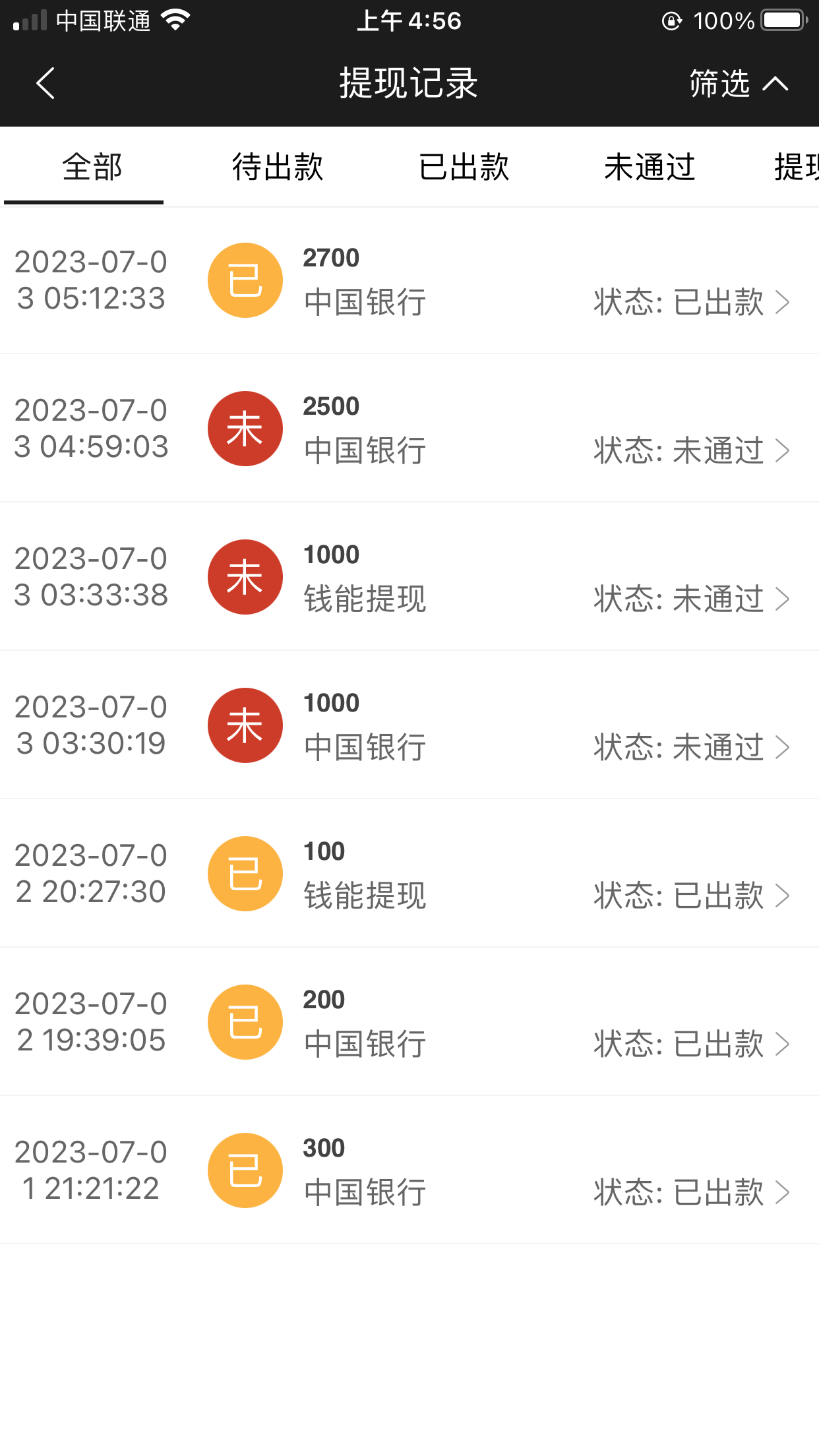View the 300 中国银行 withdrawal details
Viewport: 819px width, 1456px height.
[x=409, y=1171]
